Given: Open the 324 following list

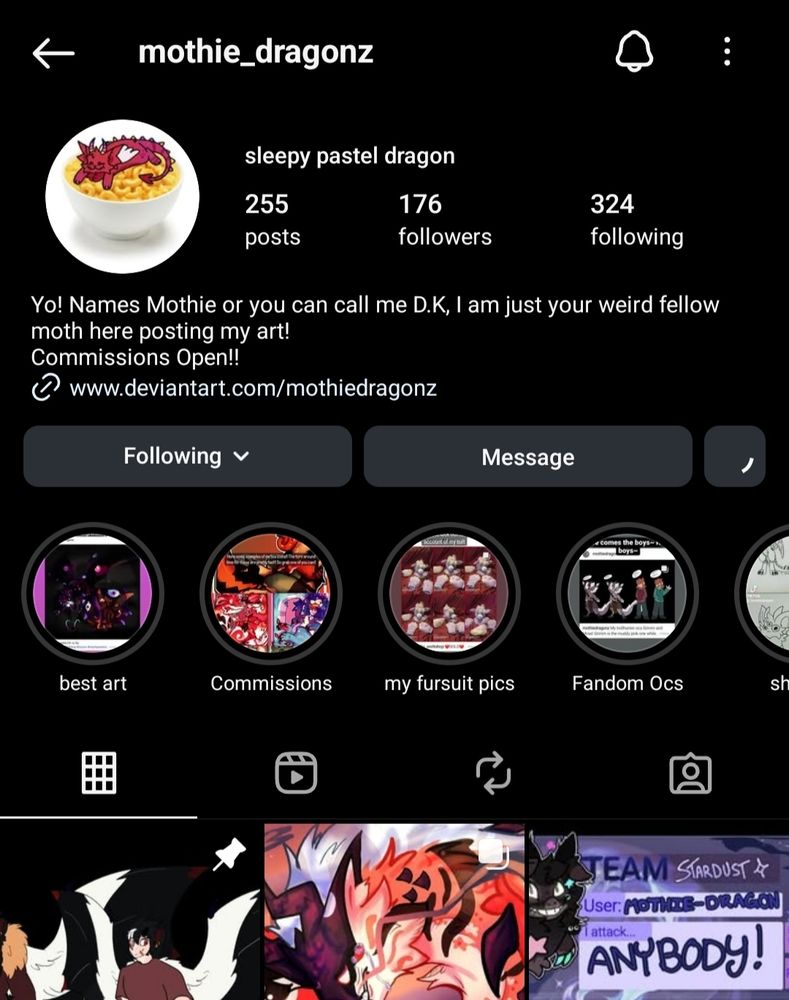Looking at the screenshot, I should pos(636,219).
